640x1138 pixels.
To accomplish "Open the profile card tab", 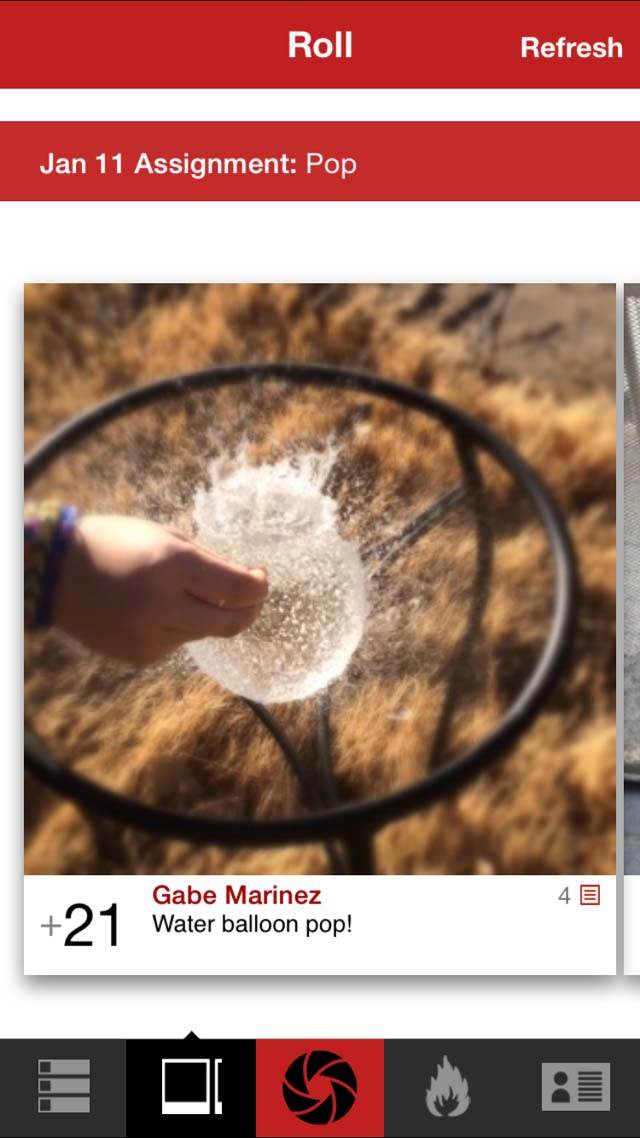I will tap(575, 1086).
